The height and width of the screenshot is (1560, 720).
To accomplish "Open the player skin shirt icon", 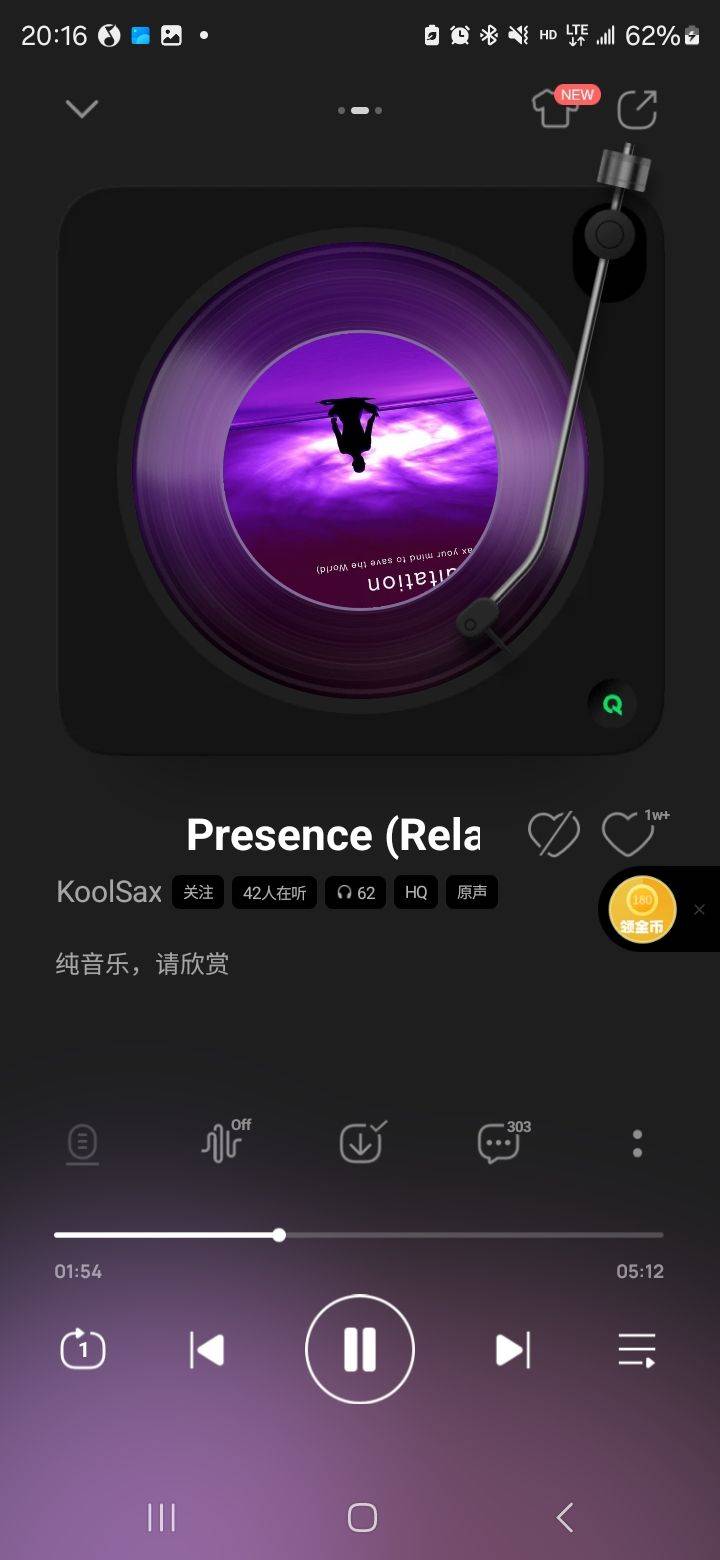I will (556, 109).
